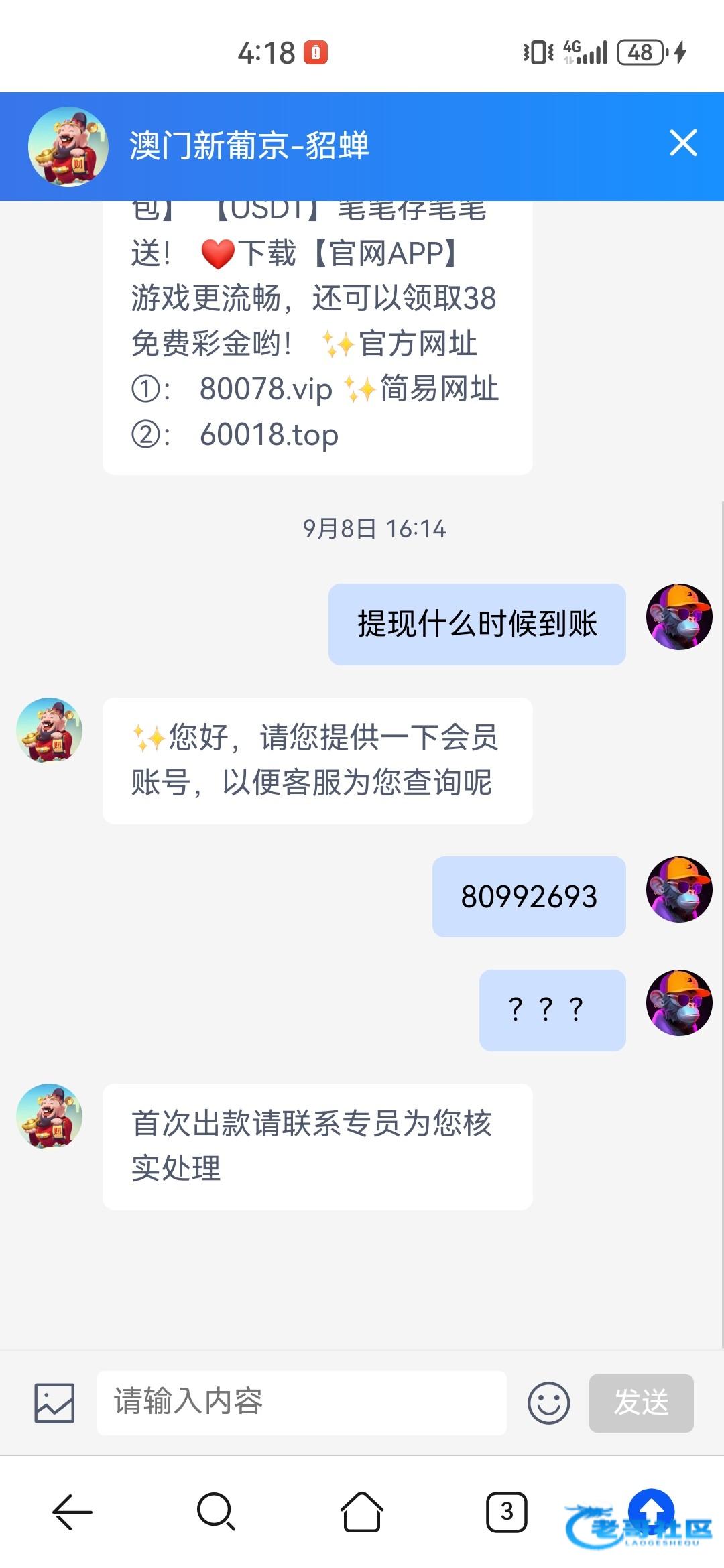Go back with the browser back arrow
This screenshot has height=1568, width=724.
72,1512
